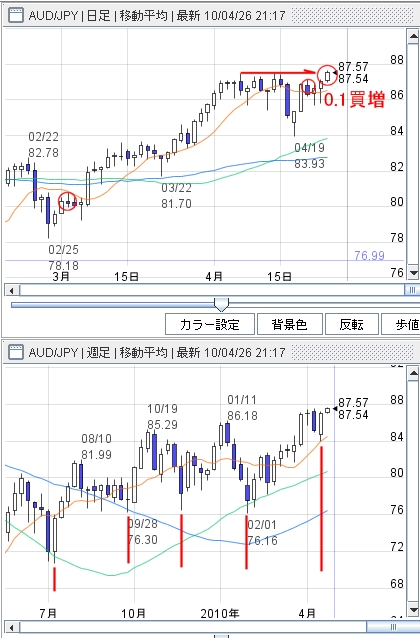Tap the 反転 invert button
This screenshot has height=638, width=420.
(352, 324)
